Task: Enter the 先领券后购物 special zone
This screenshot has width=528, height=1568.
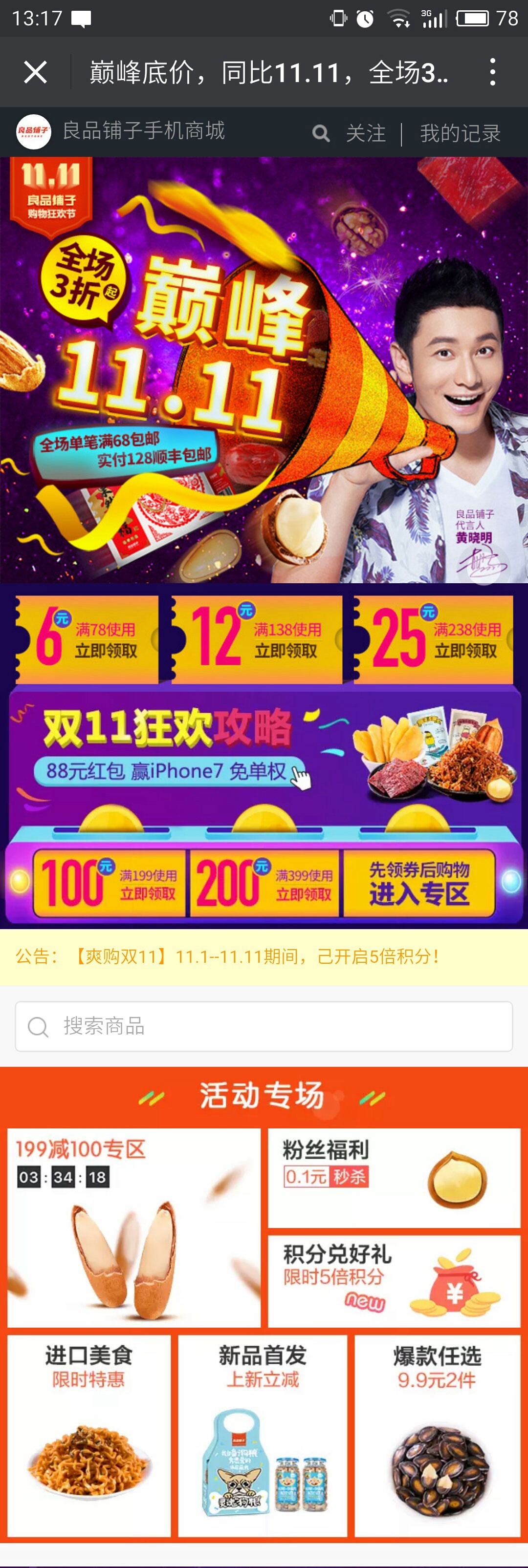Action: coord(419,884)
